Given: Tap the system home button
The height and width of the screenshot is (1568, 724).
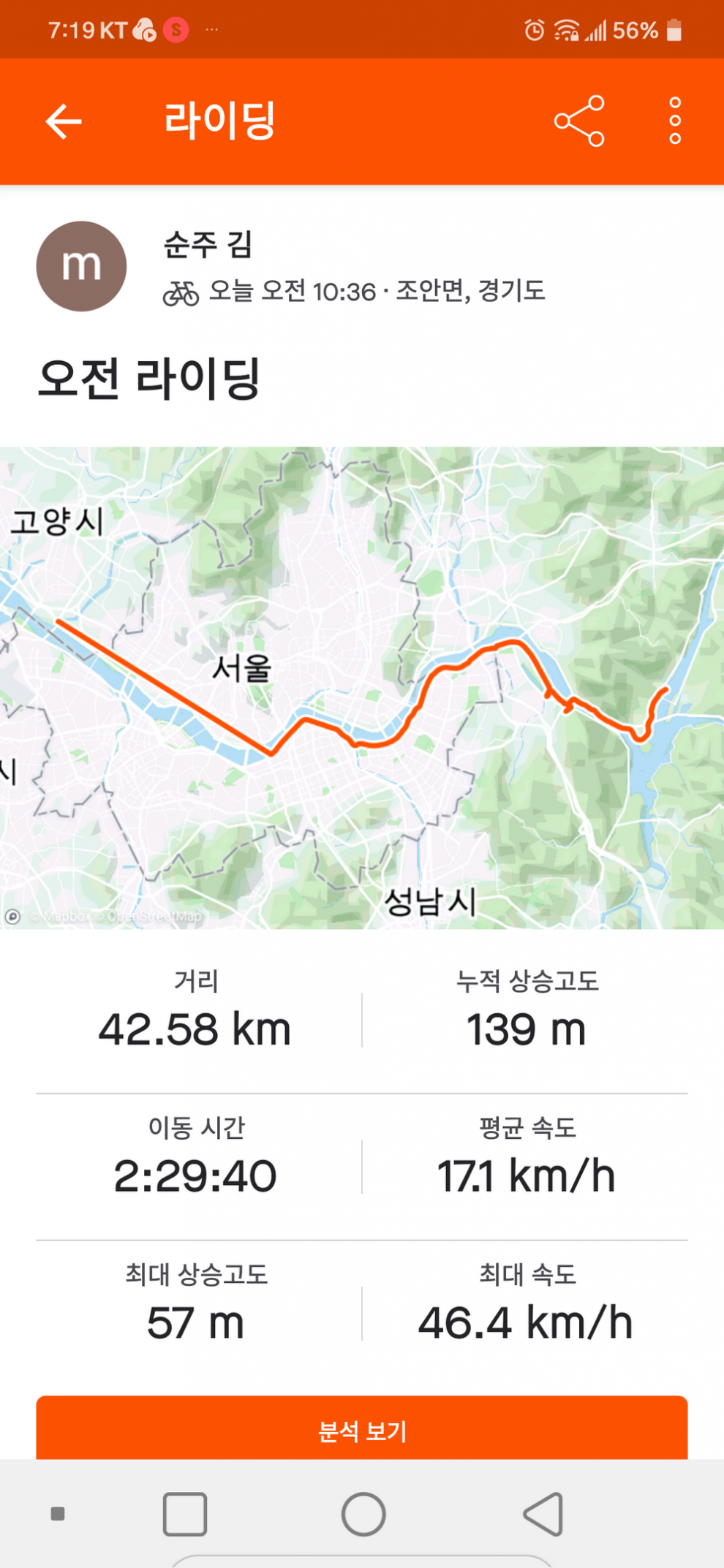Looking at the screenshot, I should point(363,1514).
